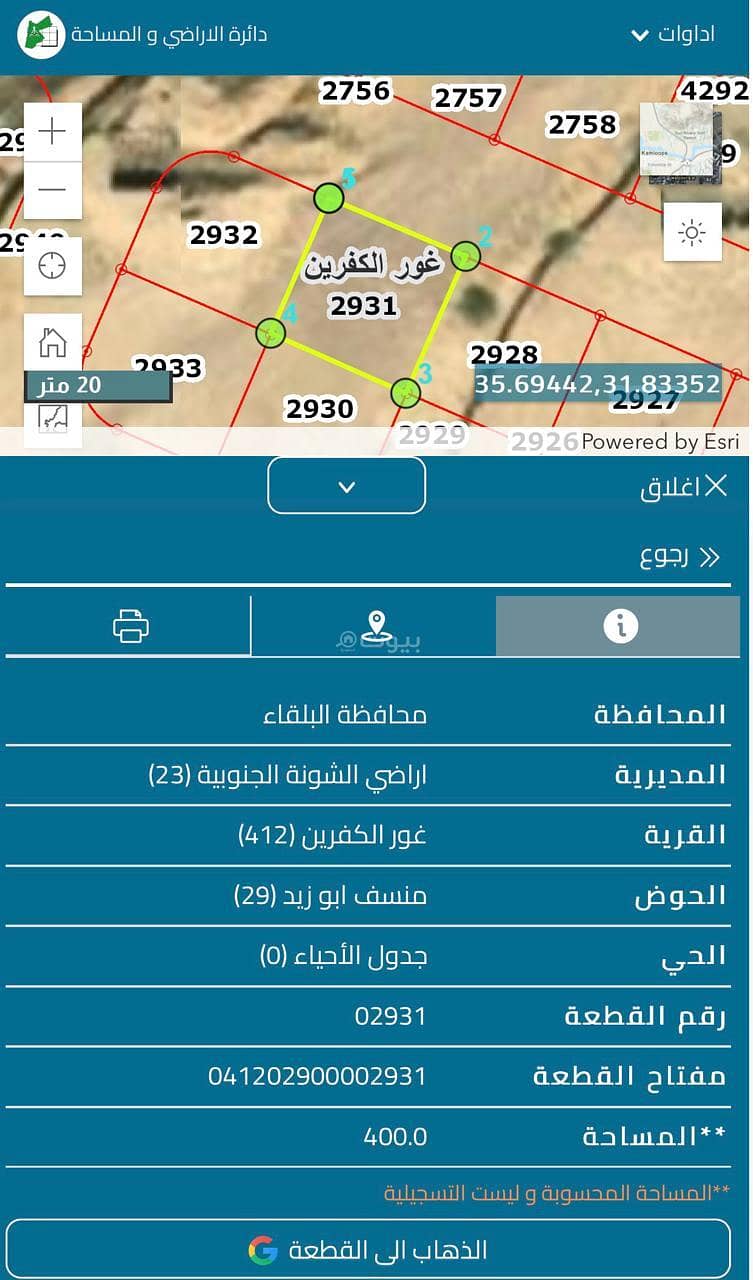Switch to the location pin tab
753x1280 pixels.
[x=375, y=626]
